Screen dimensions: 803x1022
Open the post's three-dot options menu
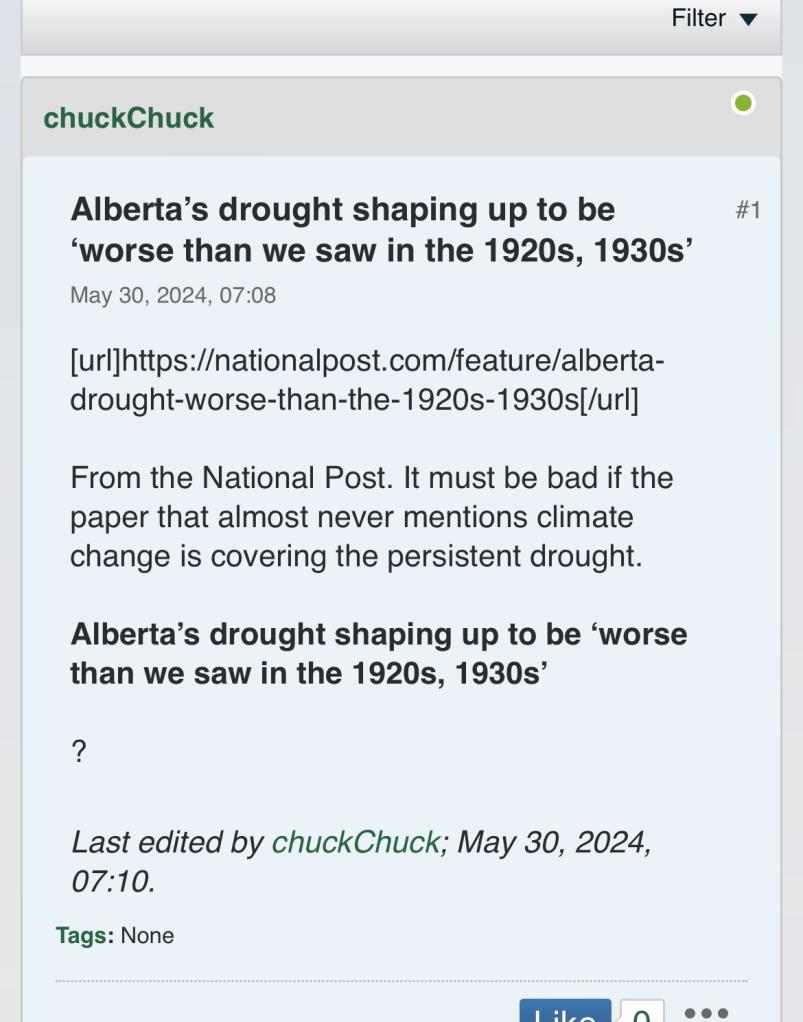point(707,1013)
